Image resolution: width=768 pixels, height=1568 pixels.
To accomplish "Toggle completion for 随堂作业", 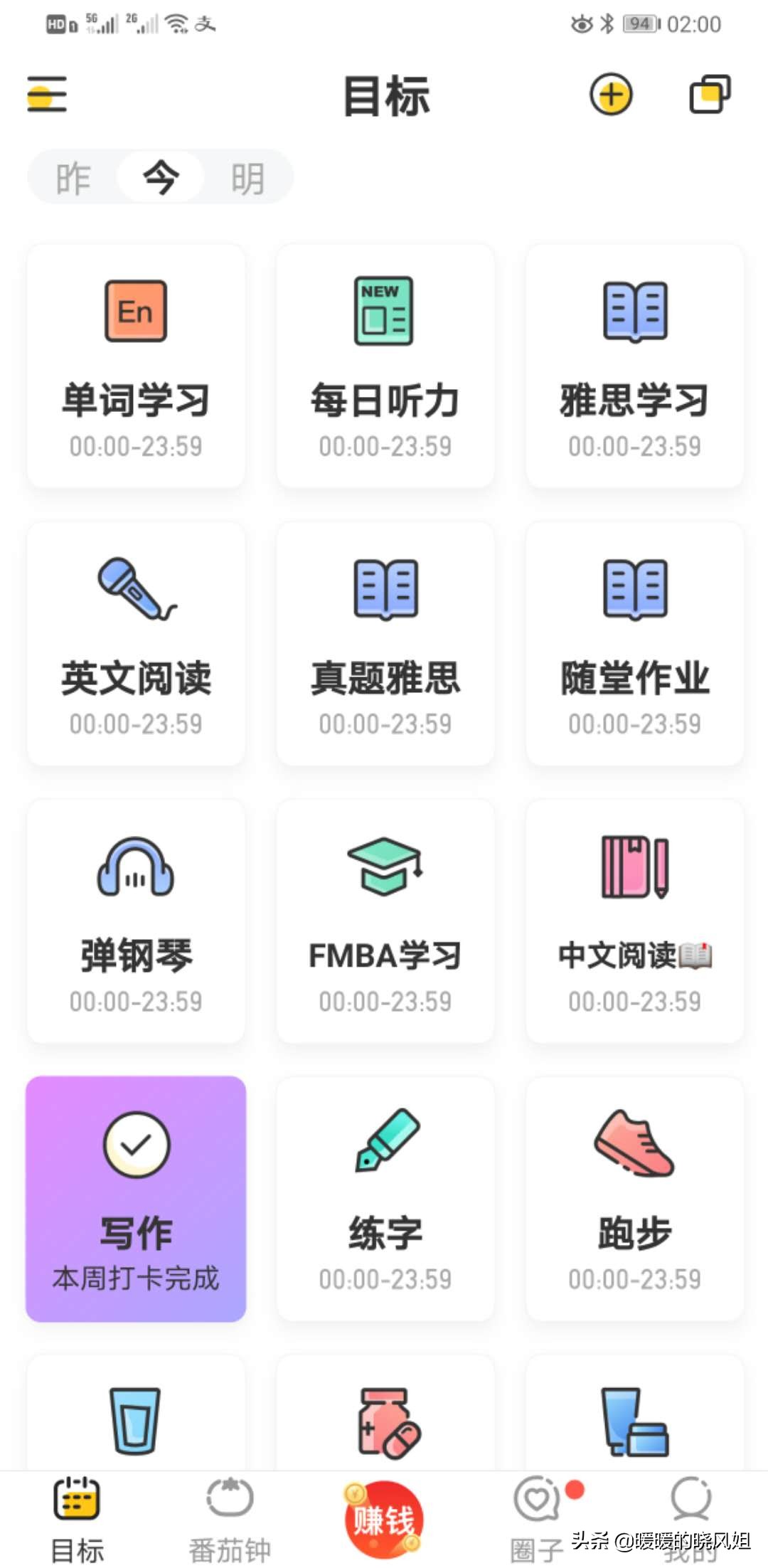I will pos(633,640).
